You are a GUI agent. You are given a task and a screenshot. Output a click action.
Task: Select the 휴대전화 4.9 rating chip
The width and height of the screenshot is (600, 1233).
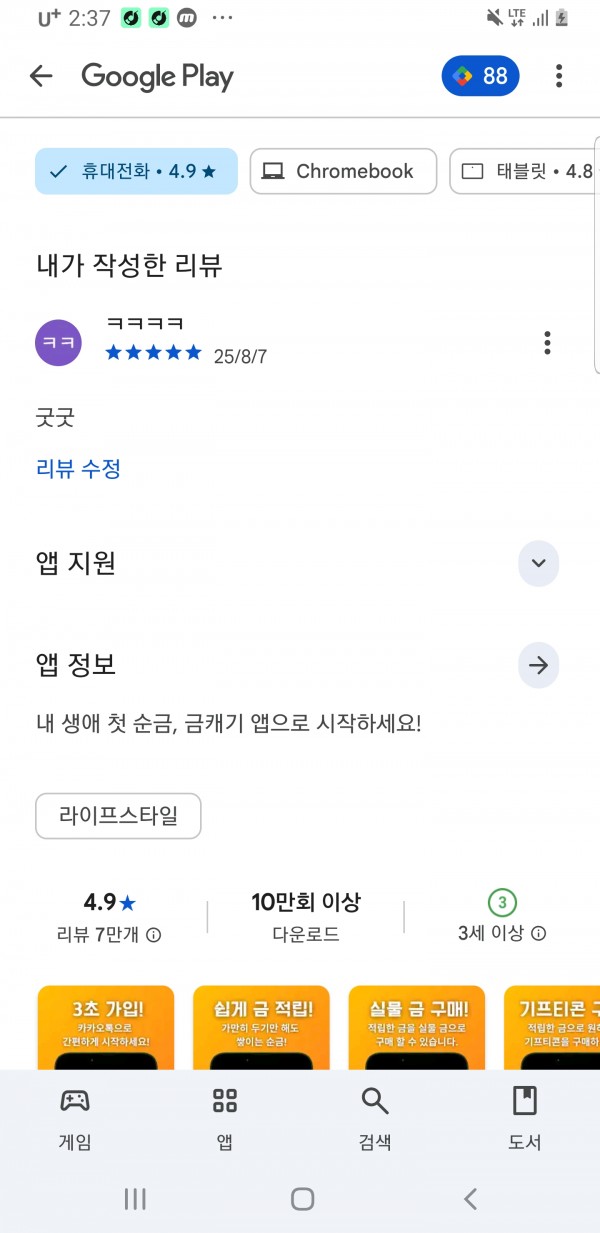pyautogui.click(x=136, y=171)
